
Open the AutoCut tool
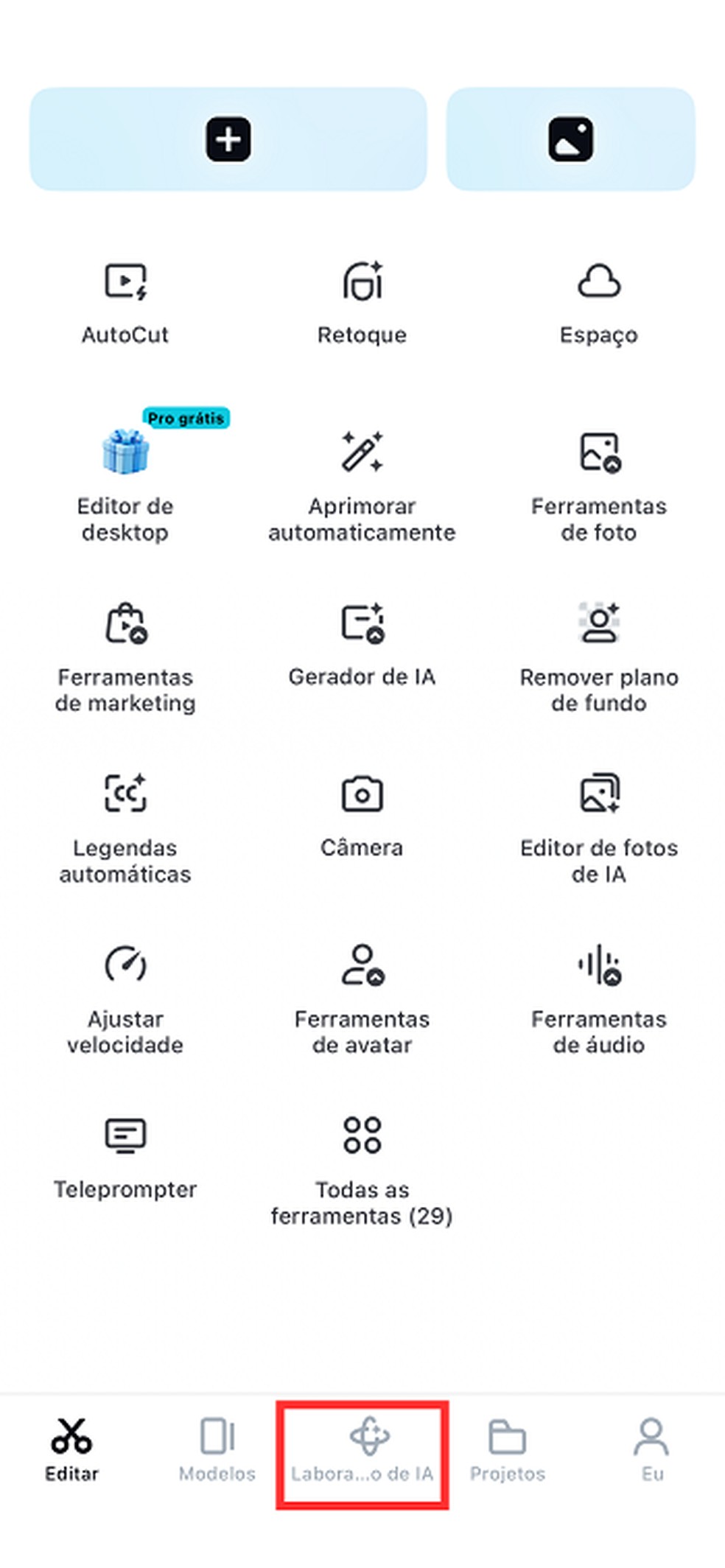pos(126,302)
